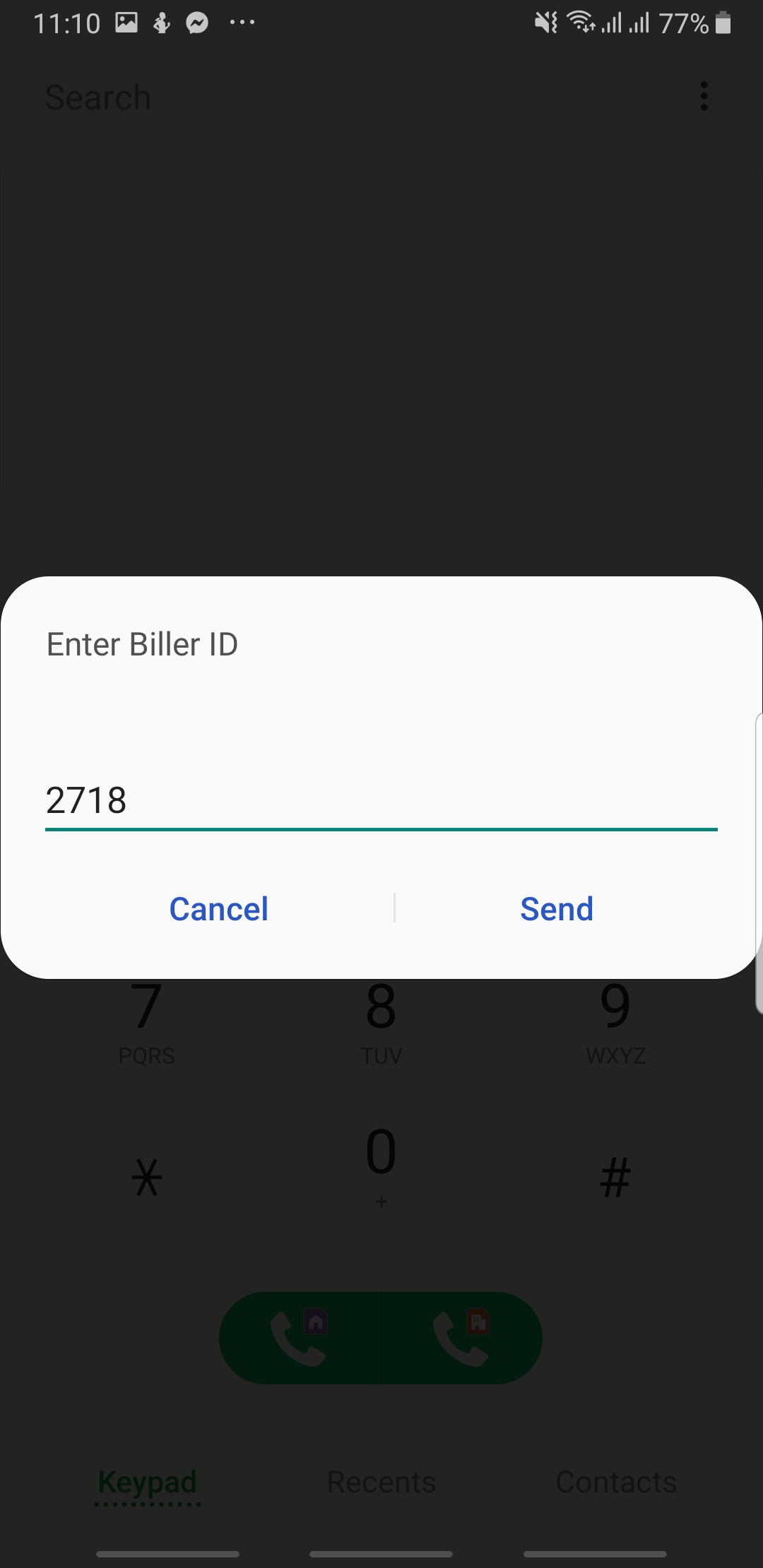763x1568 pixels.
Task: Send the entered Biller ID
Action: (x=557, y=909)
